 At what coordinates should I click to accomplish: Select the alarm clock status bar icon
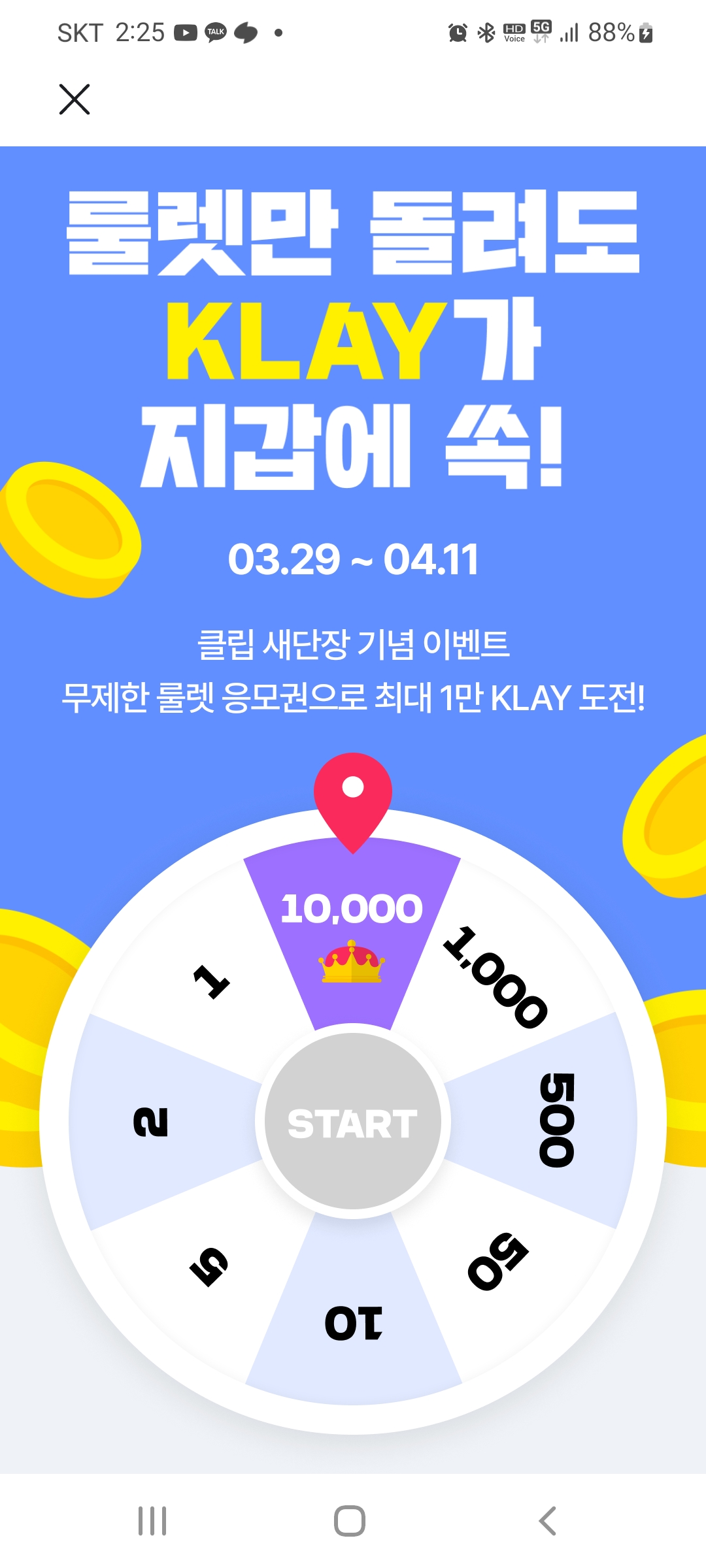coord(458,31)
